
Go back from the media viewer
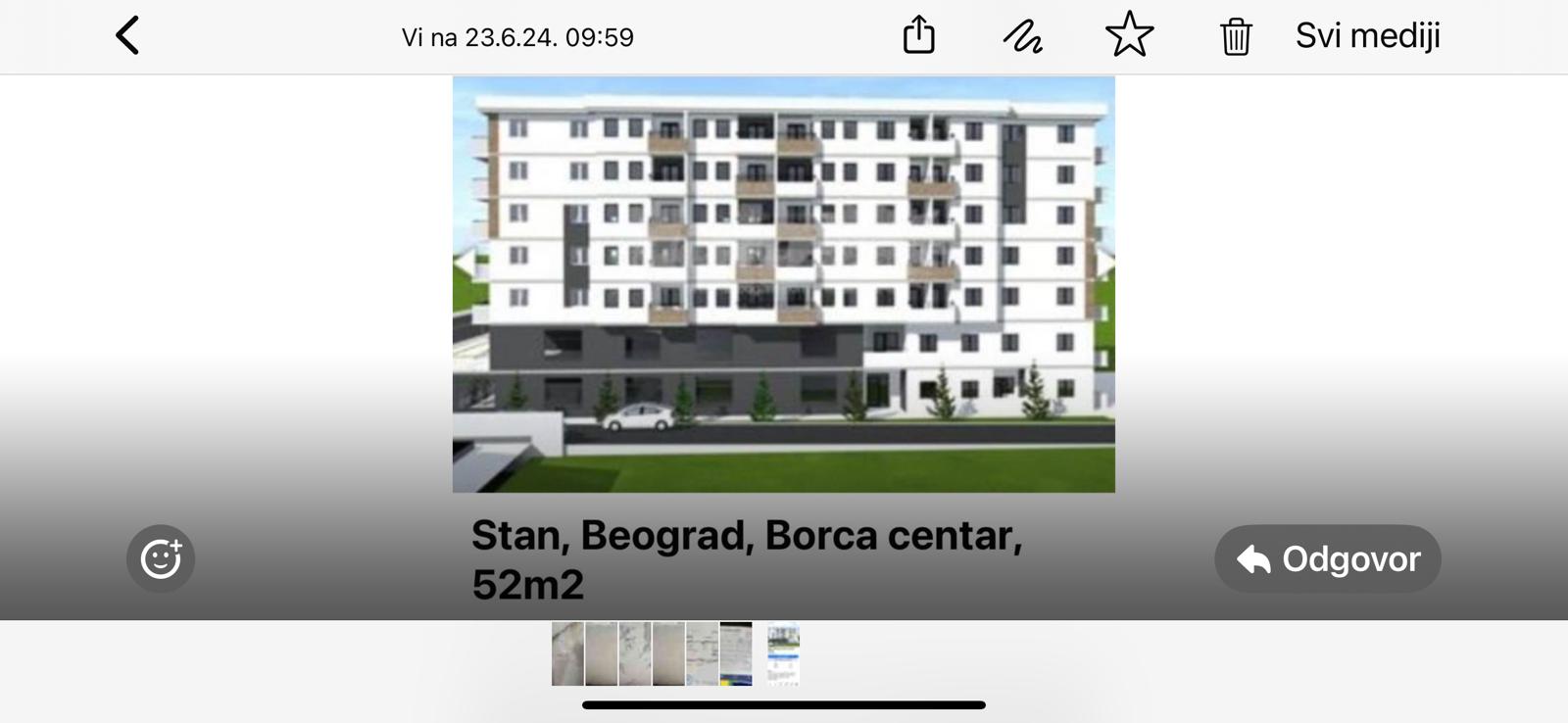click(x=127, y=36)
